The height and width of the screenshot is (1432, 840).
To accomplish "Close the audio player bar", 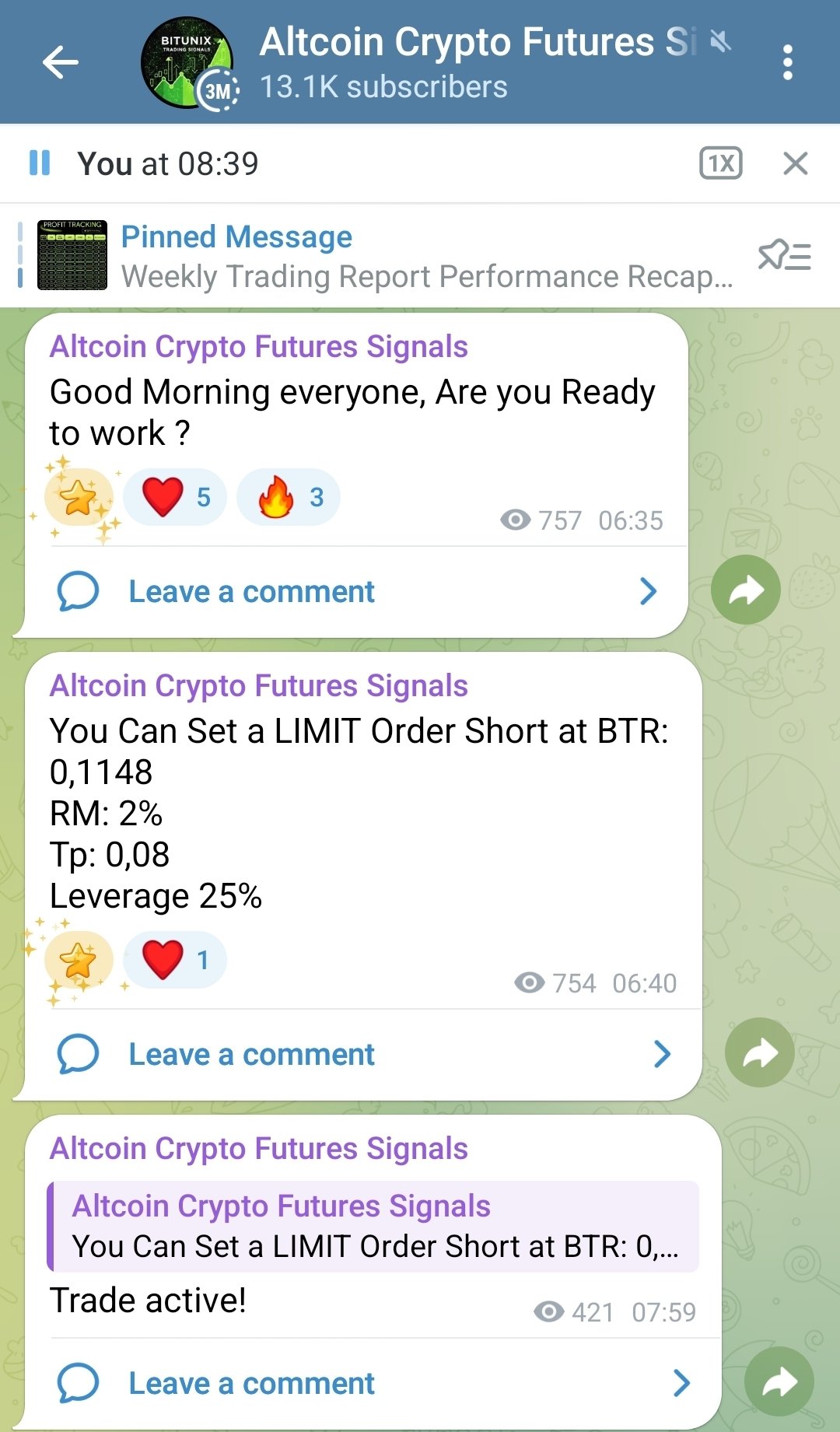I will [x=795, y=163].
